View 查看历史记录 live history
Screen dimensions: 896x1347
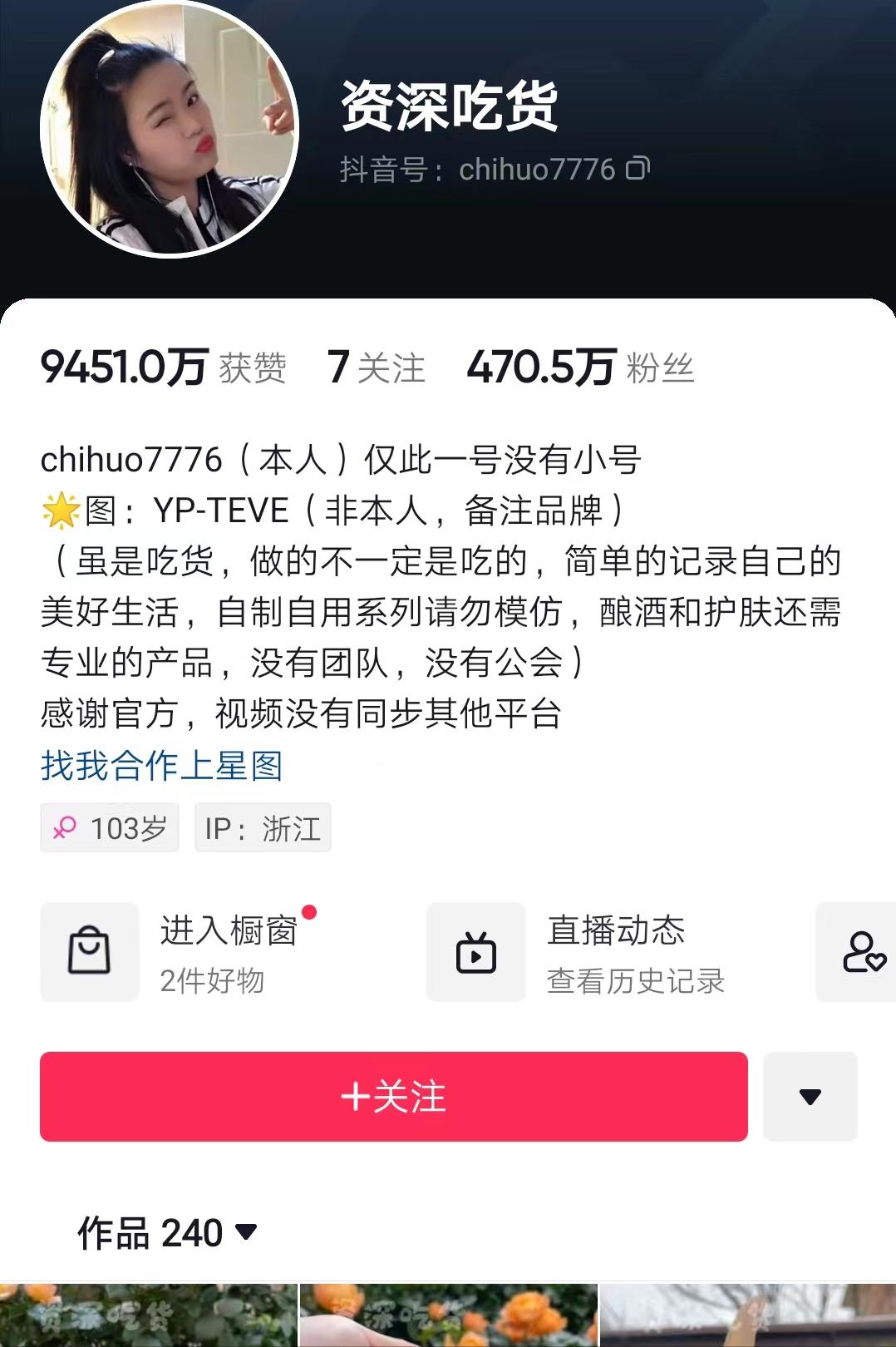(x=636, y=982)
